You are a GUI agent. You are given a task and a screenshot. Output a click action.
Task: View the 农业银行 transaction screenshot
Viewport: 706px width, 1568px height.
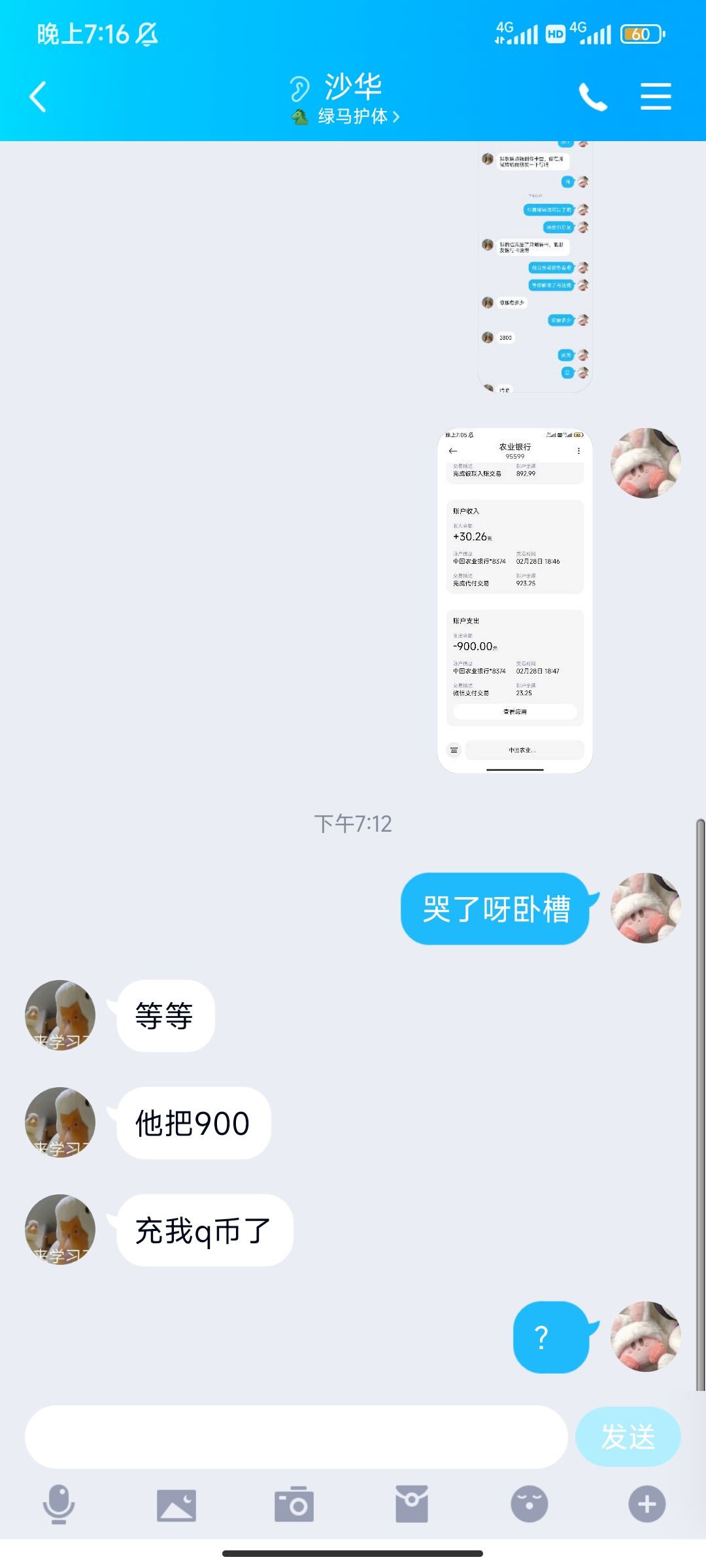[x=514, y=600]
